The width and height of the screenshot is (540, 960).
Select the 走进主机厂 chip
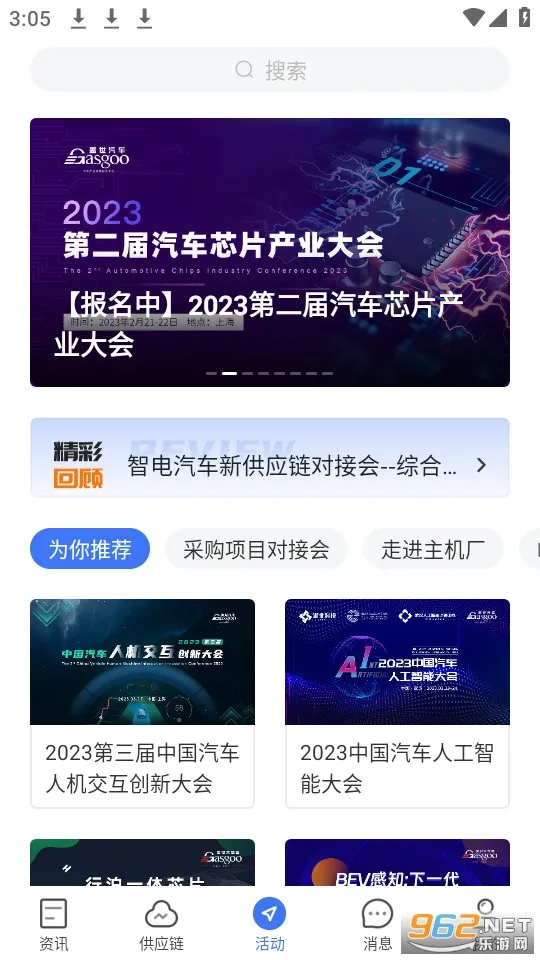[x=433, y=549]
